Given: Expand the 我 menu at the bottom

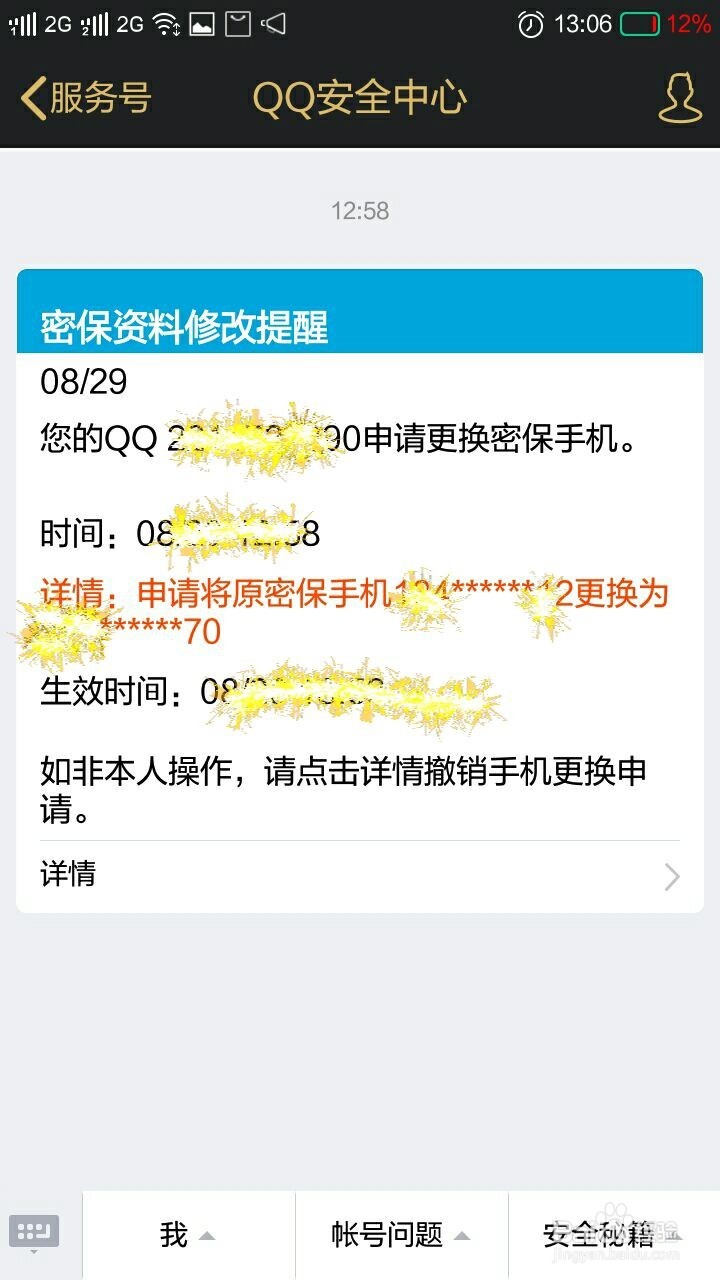Looking at the screenshot, I should tap(186, 1235).
